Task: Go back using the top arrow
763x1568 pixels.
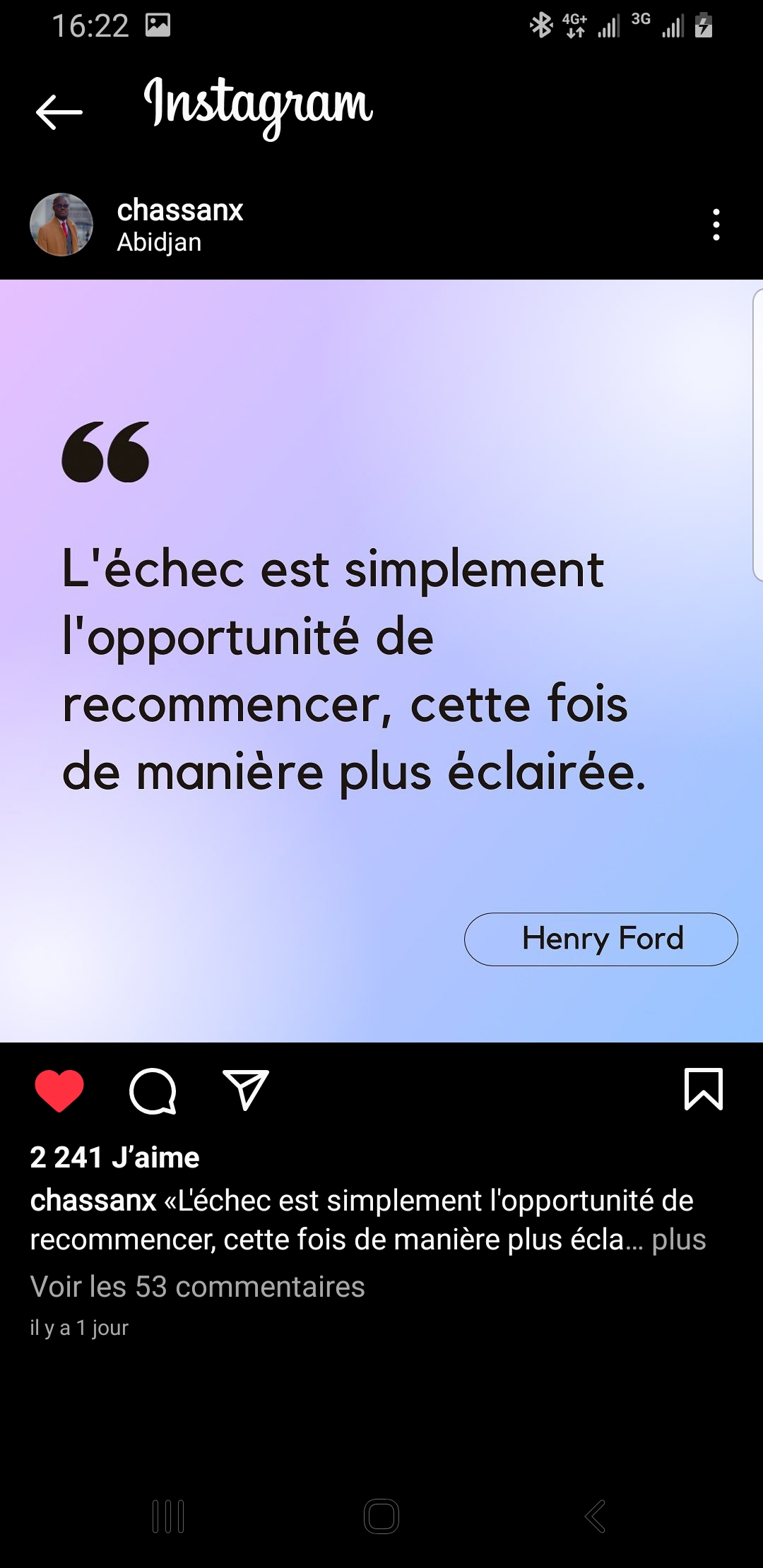Action: [x=59, y=112]
